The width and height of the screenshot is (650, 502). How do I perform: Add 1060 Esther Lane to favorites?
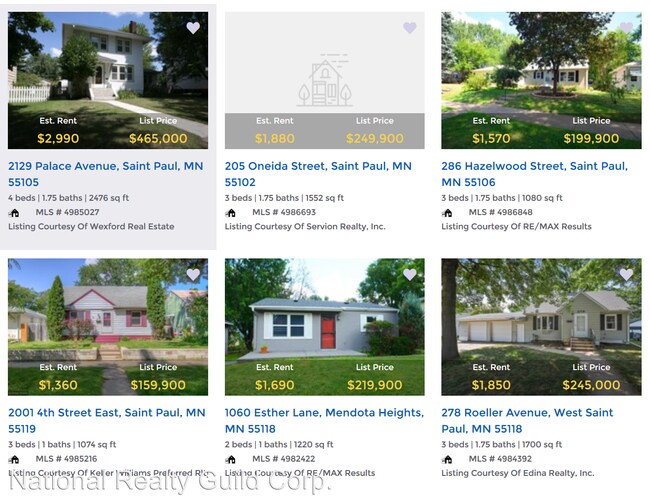[409, 274]
